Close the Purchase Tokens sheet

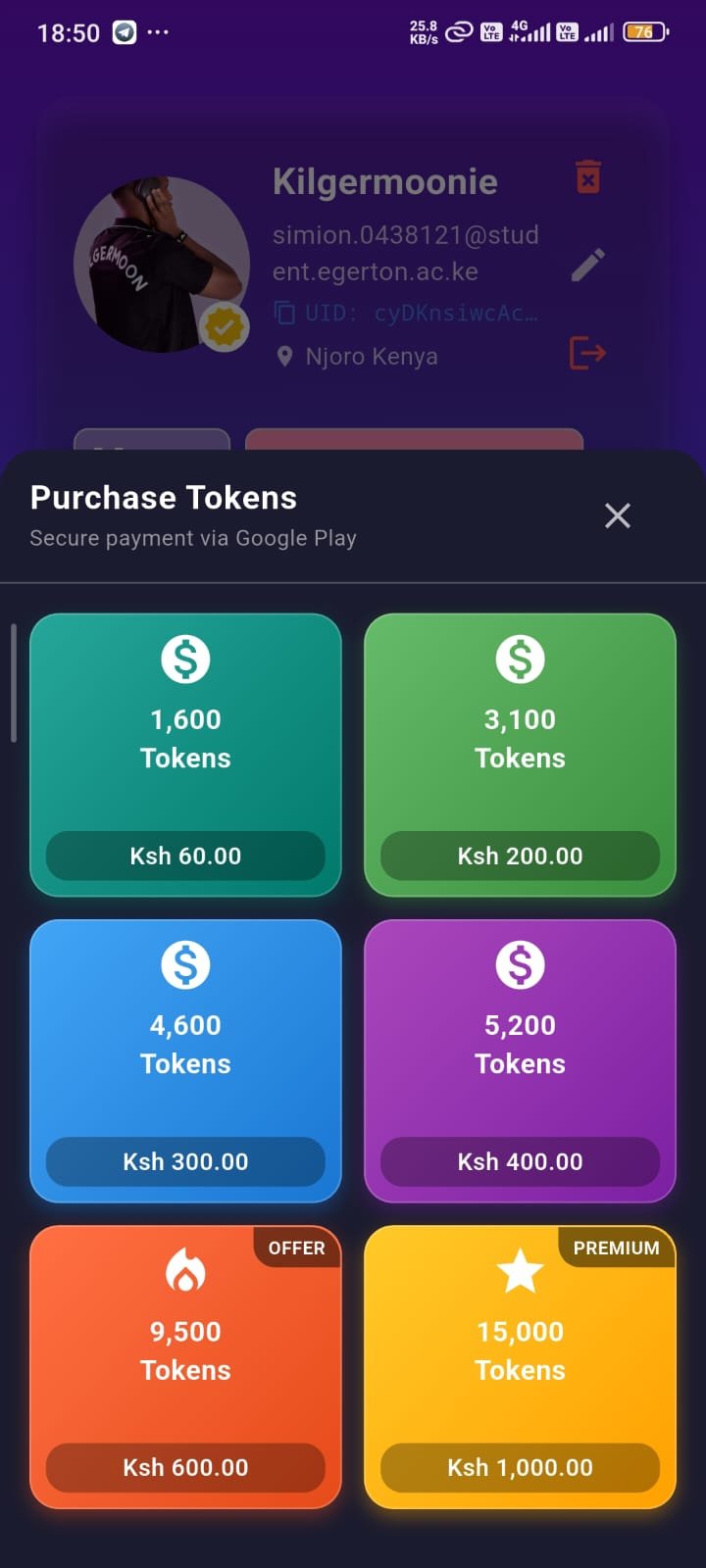point(617,515)
